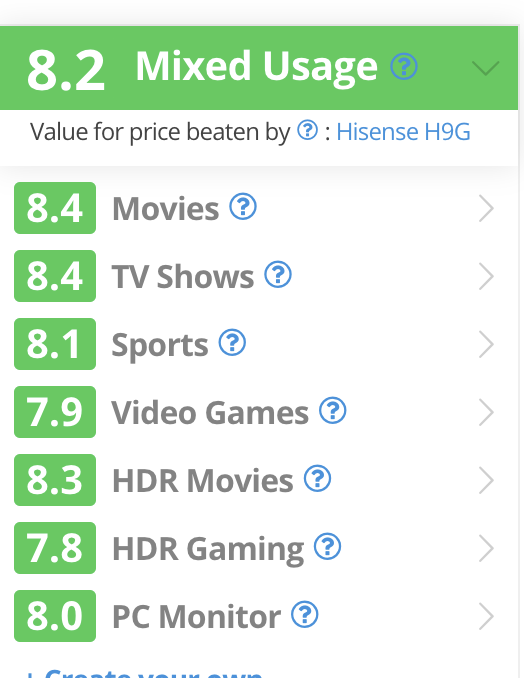Tap help icon beside Value for price
Screen dimensions: 524x678
pos(307,130)
